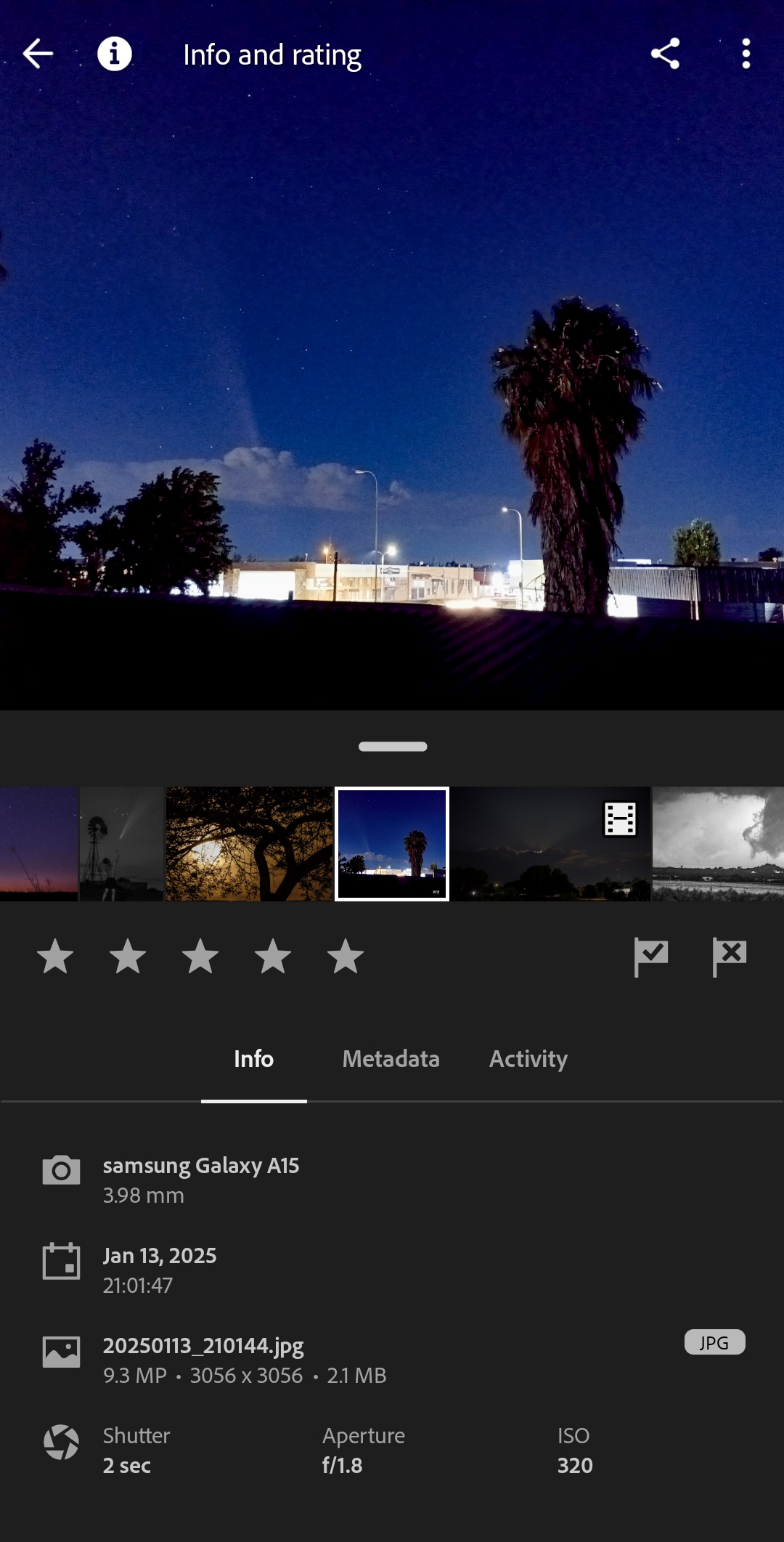Tap the panel drag handle
The image size is (784, 1542).
coord(393,747)
